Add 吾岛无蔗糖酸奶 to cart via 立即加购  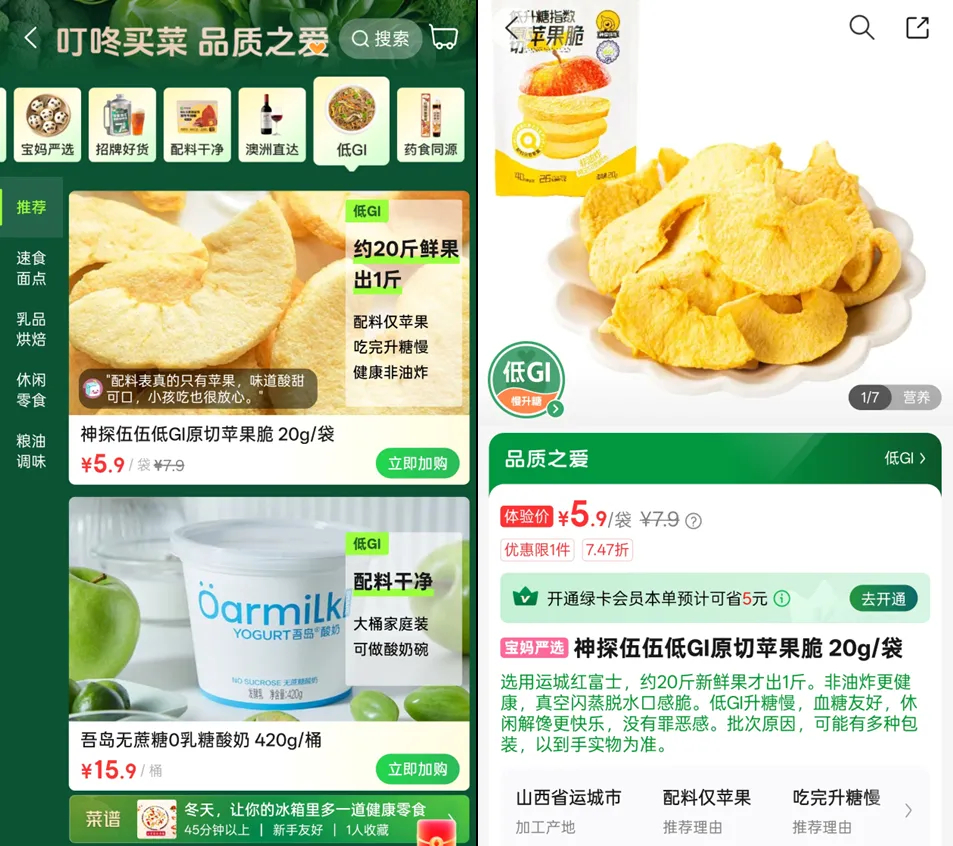pos(418,769)
